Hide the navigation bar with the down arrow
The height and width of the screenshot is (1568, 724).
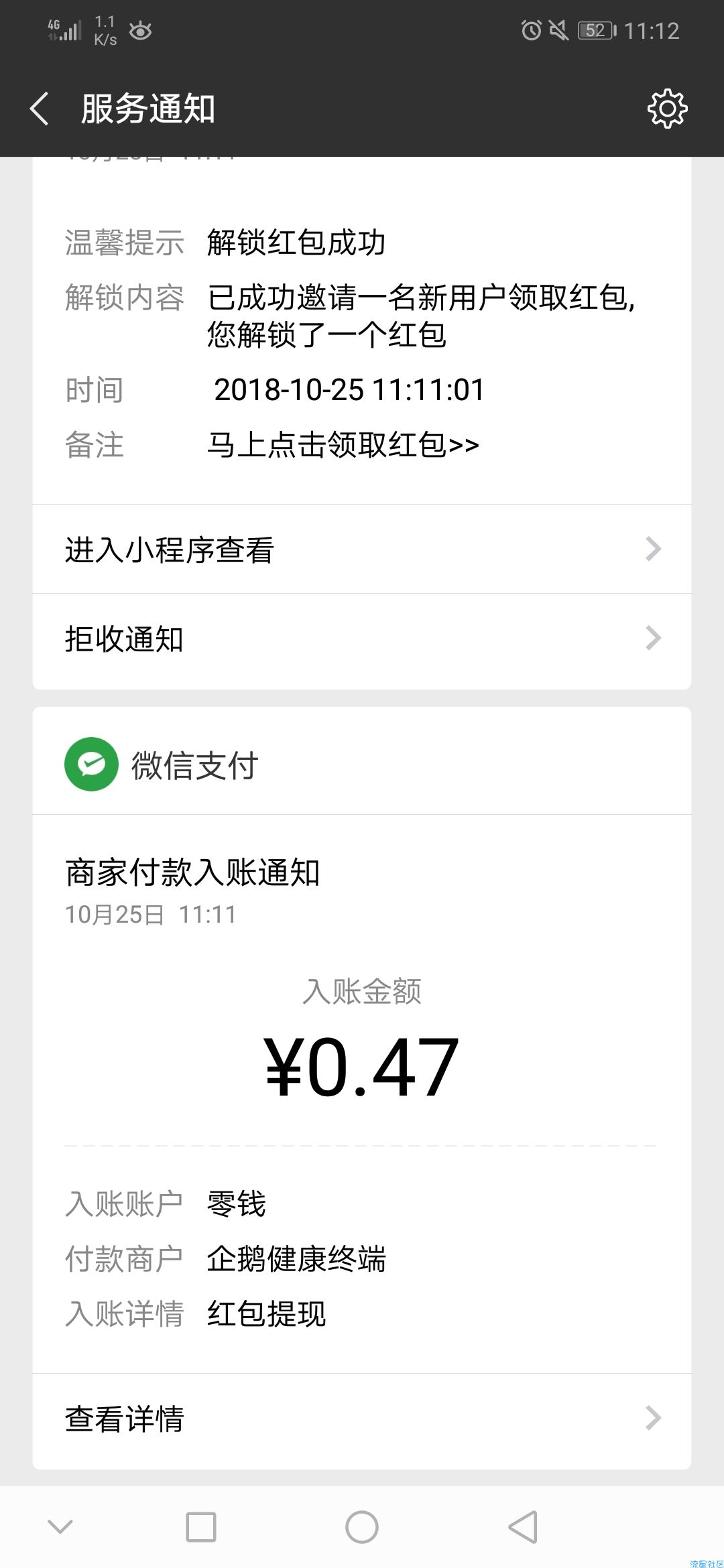[x=60, y=1526]
